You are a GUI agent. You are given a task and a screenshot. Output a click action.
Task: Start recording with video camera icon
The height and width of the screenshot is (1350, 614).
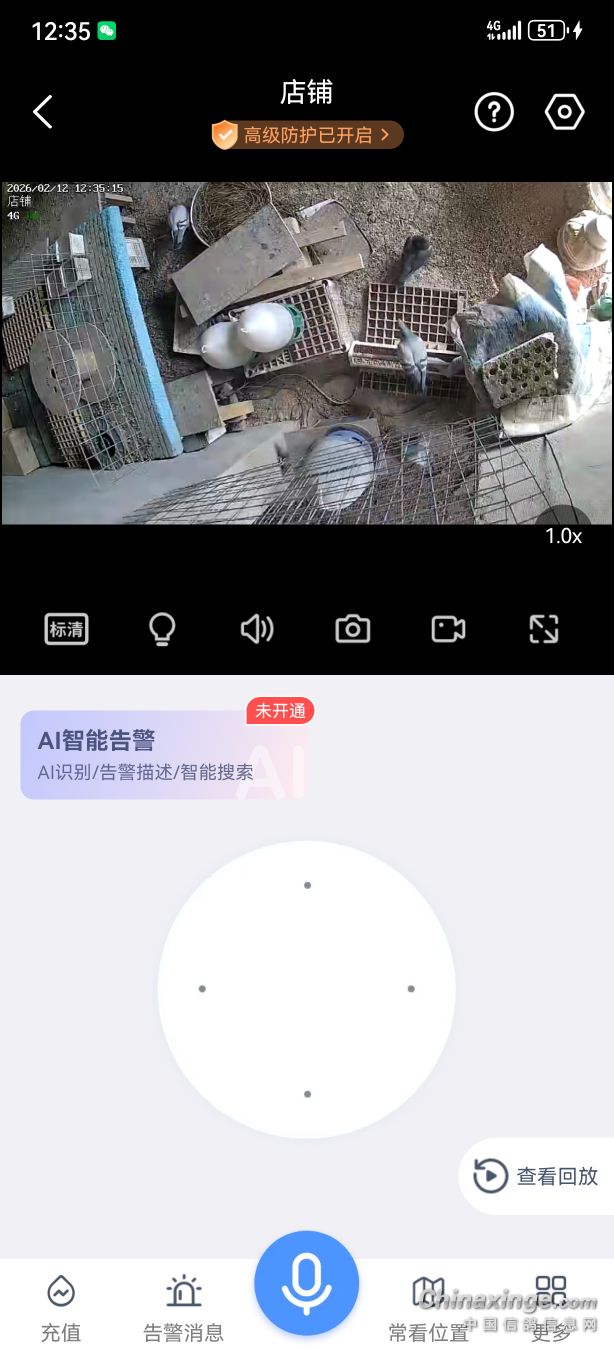[x=448, y=629]
